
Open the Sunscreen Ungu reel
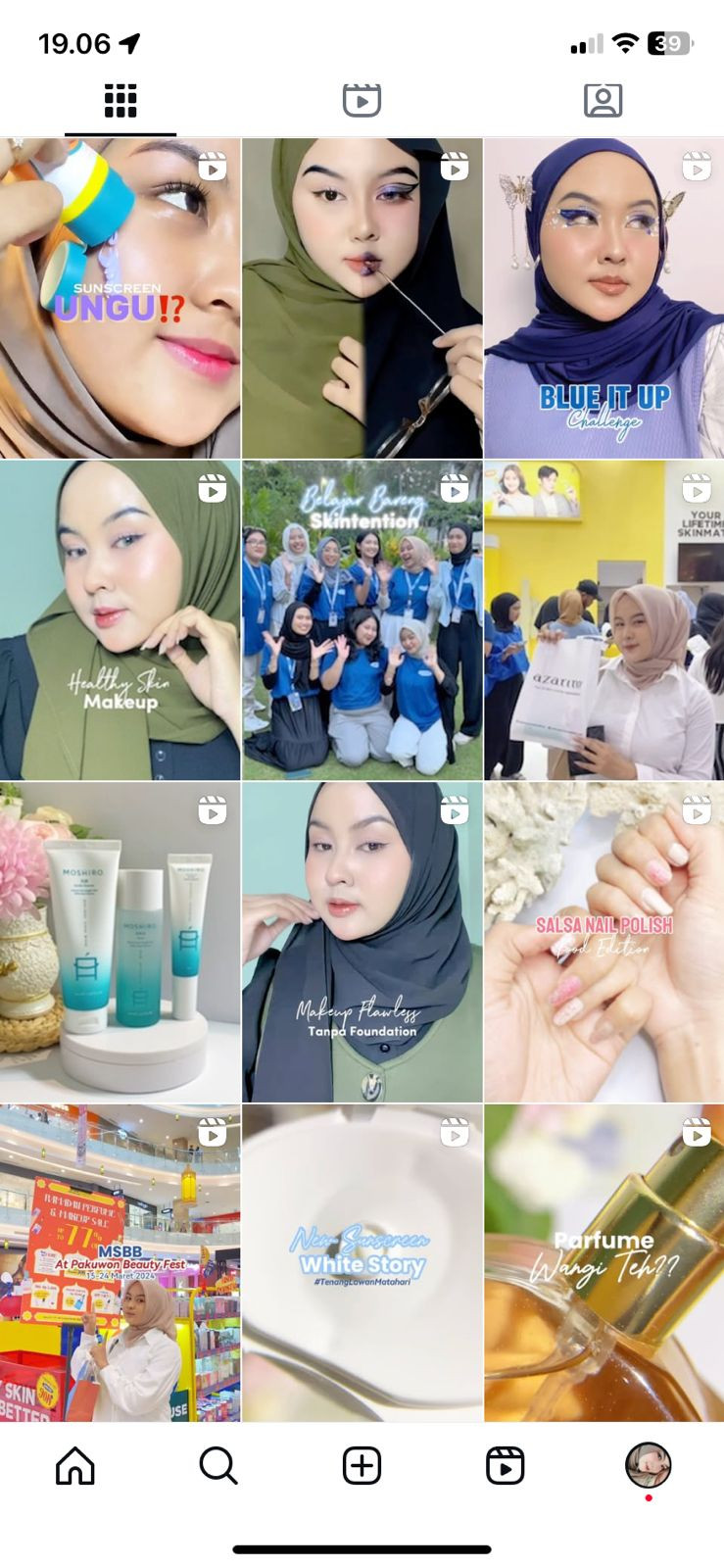coord(120,298)
